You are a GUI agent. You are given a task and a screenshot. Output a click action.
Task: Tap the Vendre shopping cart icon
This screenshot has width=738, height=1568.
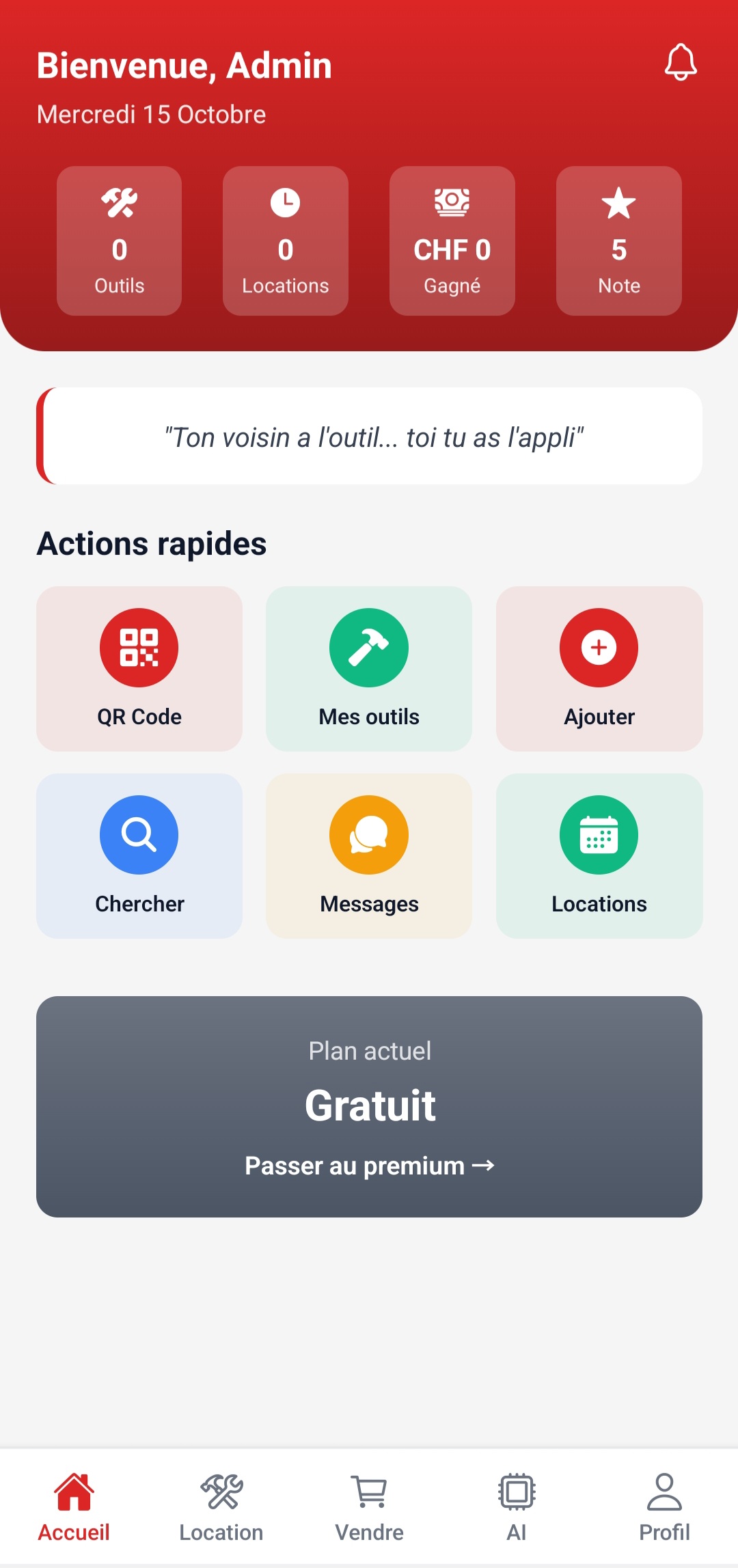click(368, 1494)
